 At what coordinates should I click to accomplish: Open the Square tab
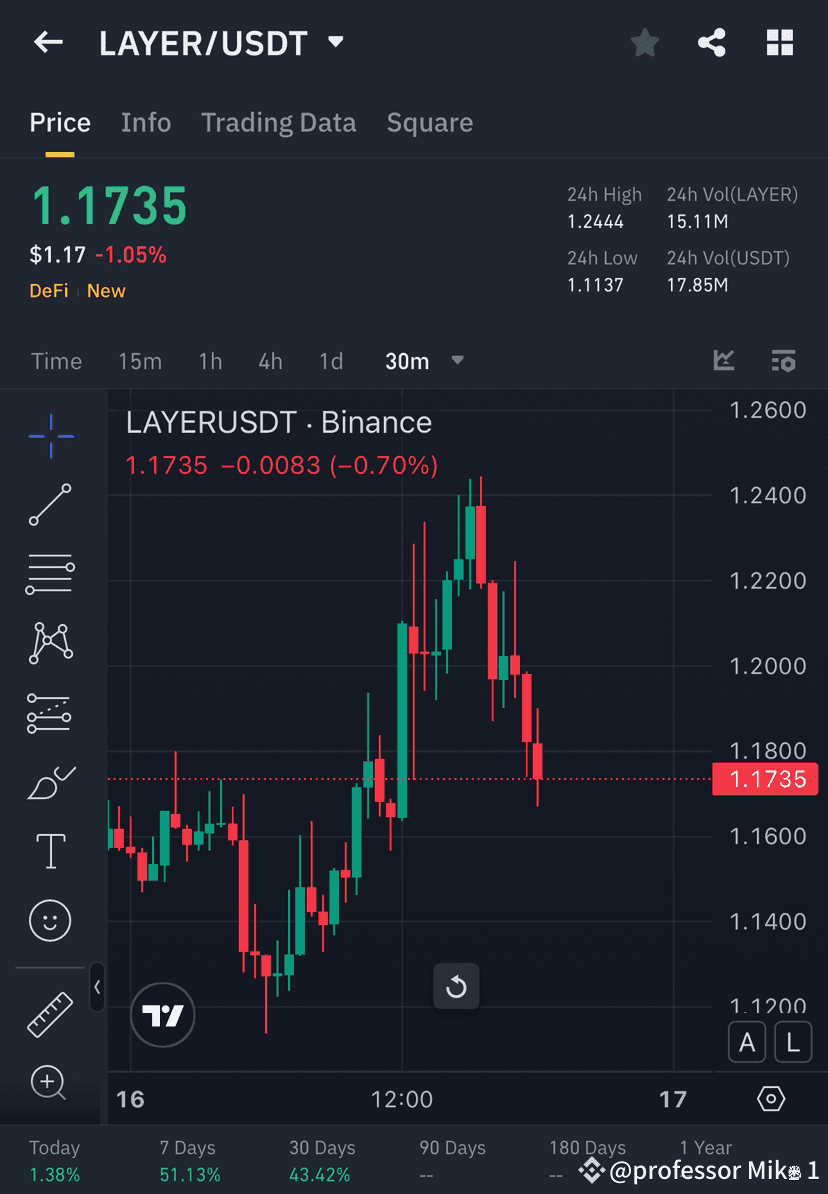(429, 122)
